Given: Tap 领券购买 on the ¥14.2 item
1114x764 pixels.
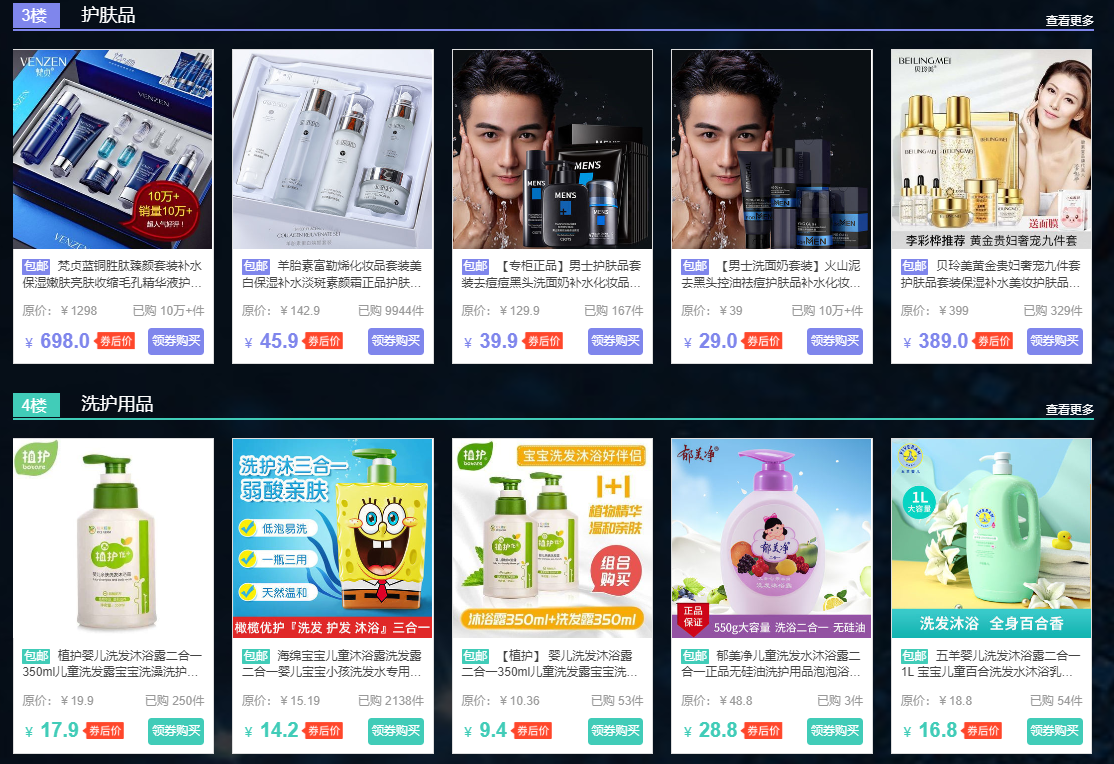Looking at the screenshot, I should [x=396, y=731].
